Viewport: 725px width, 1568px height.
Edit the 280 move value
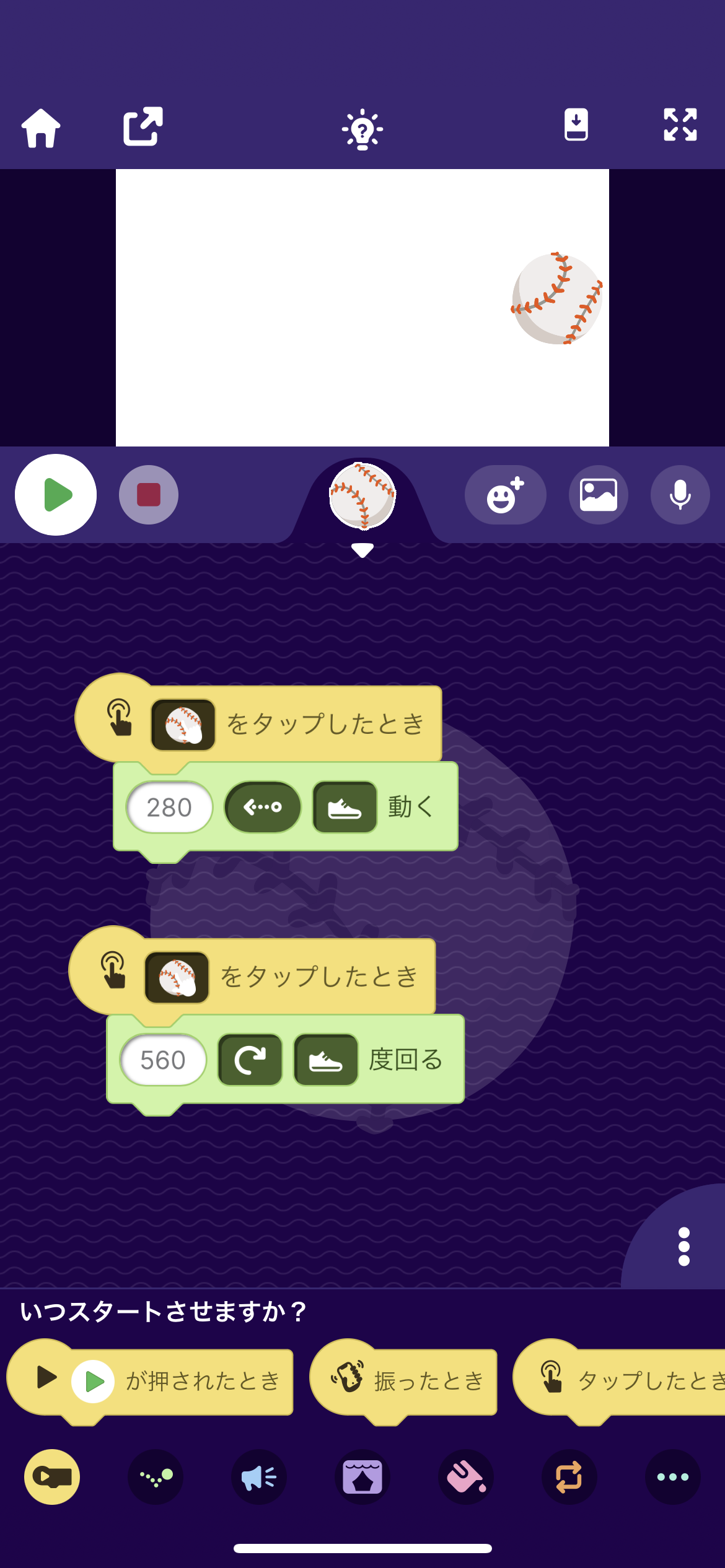[x=169, y=808]
